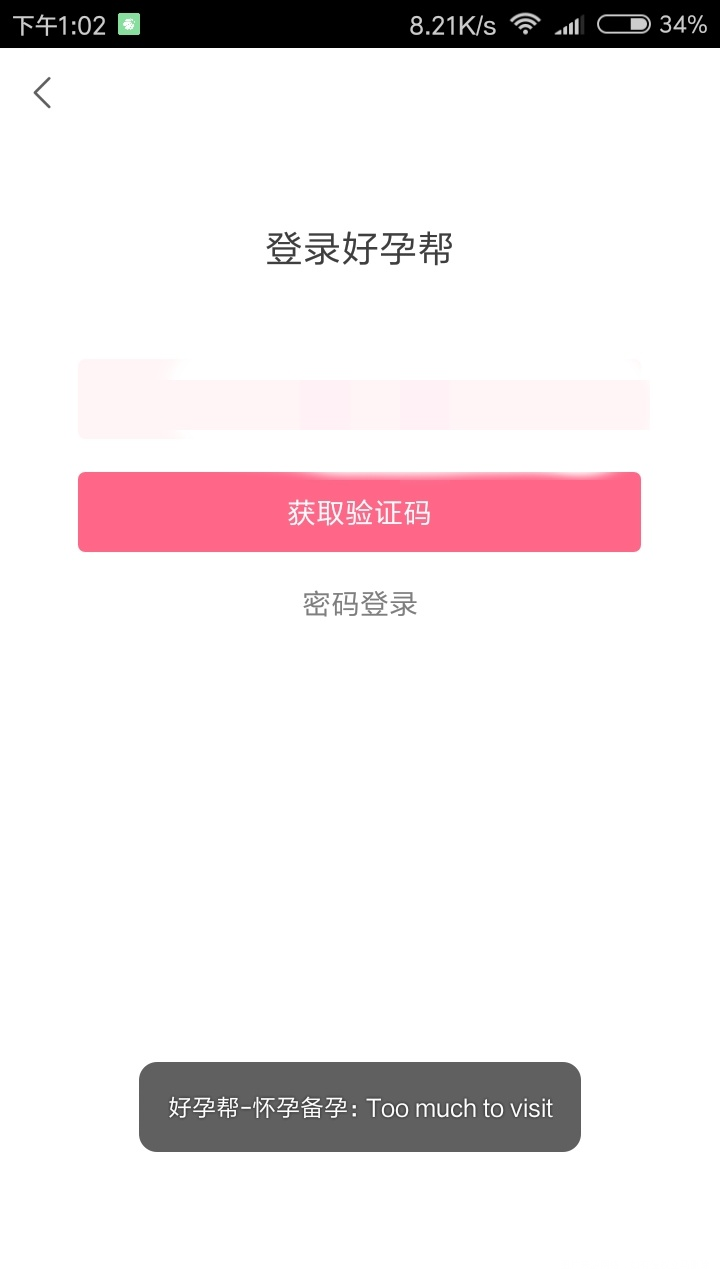Open password login via 密码登录 link
Image resolution: width=720 pixels, height=1280 pixels.
coord(360,604)
